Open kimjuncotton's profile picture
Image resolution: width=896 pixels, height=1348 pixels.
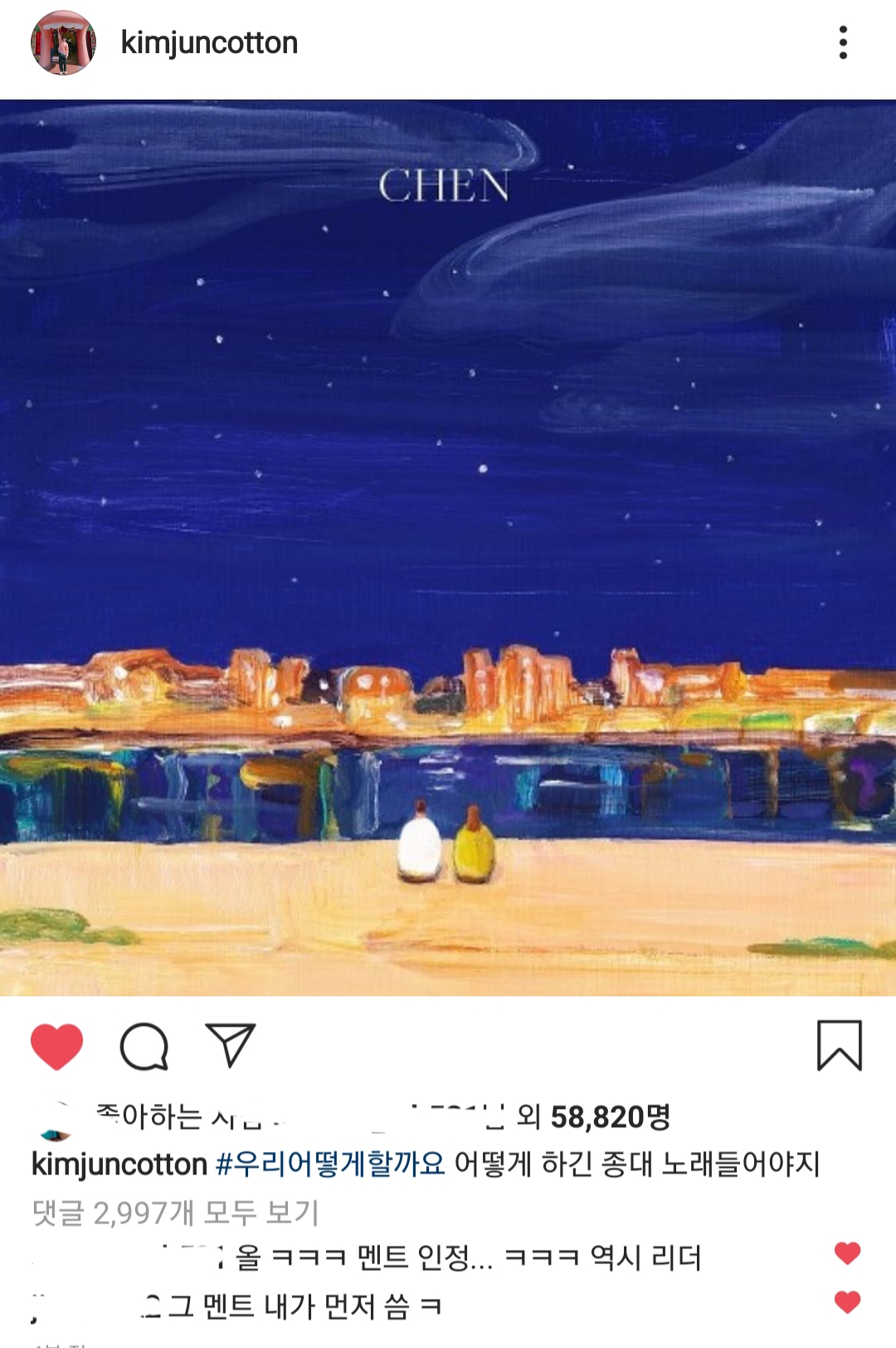point(63,42)
